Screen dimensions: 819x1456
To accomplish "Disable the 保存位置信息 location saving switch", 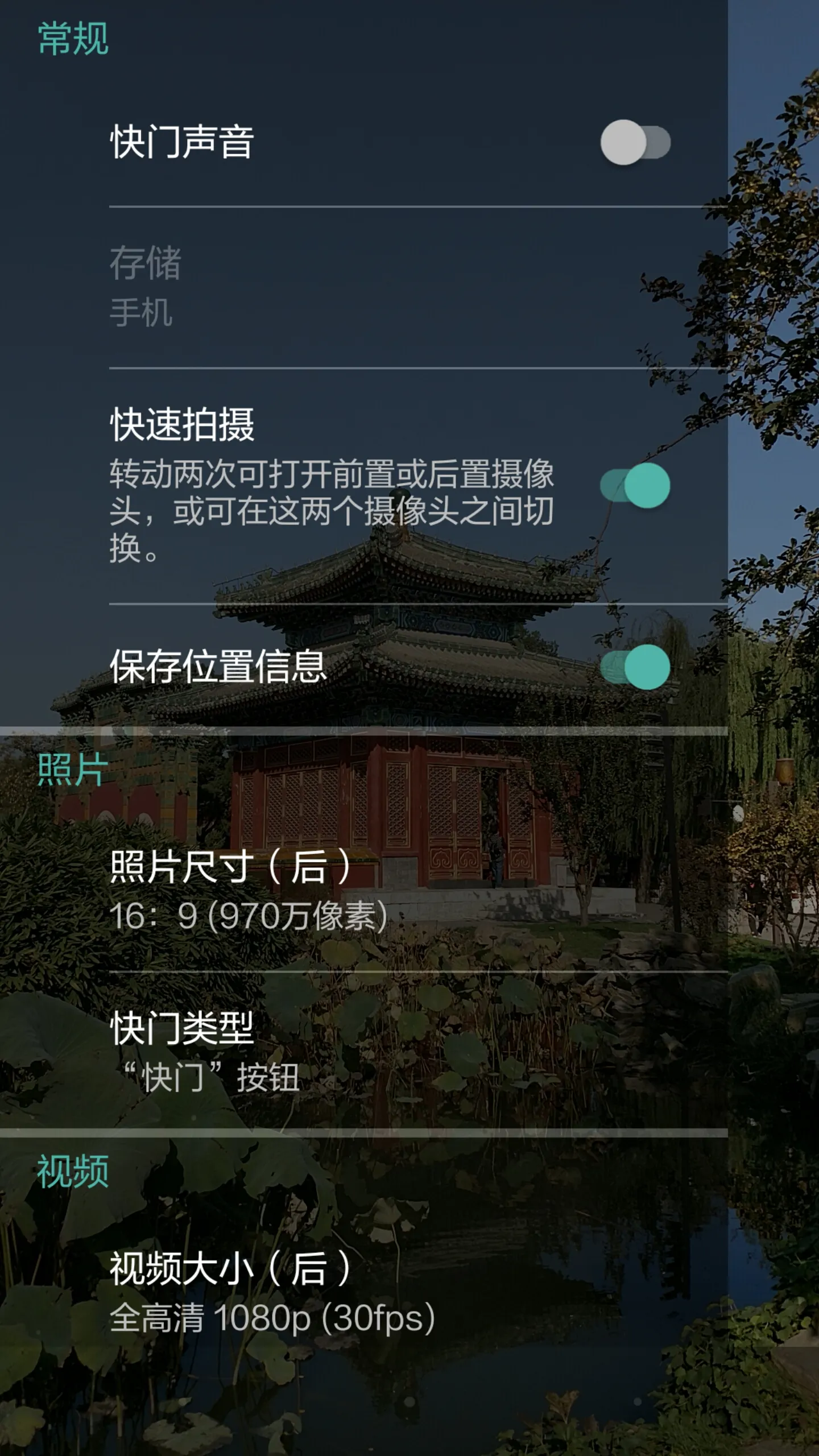I will coord(635,667).
